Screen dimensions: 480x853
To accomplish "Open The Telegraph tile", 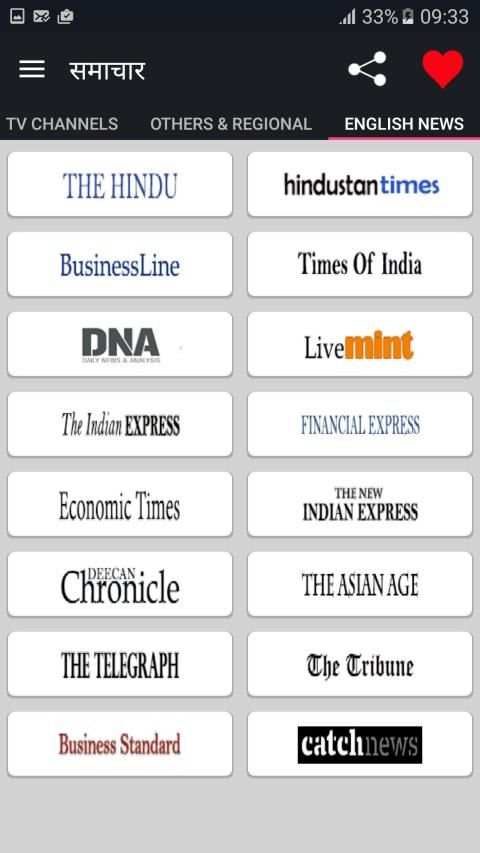I will [120, 664].
